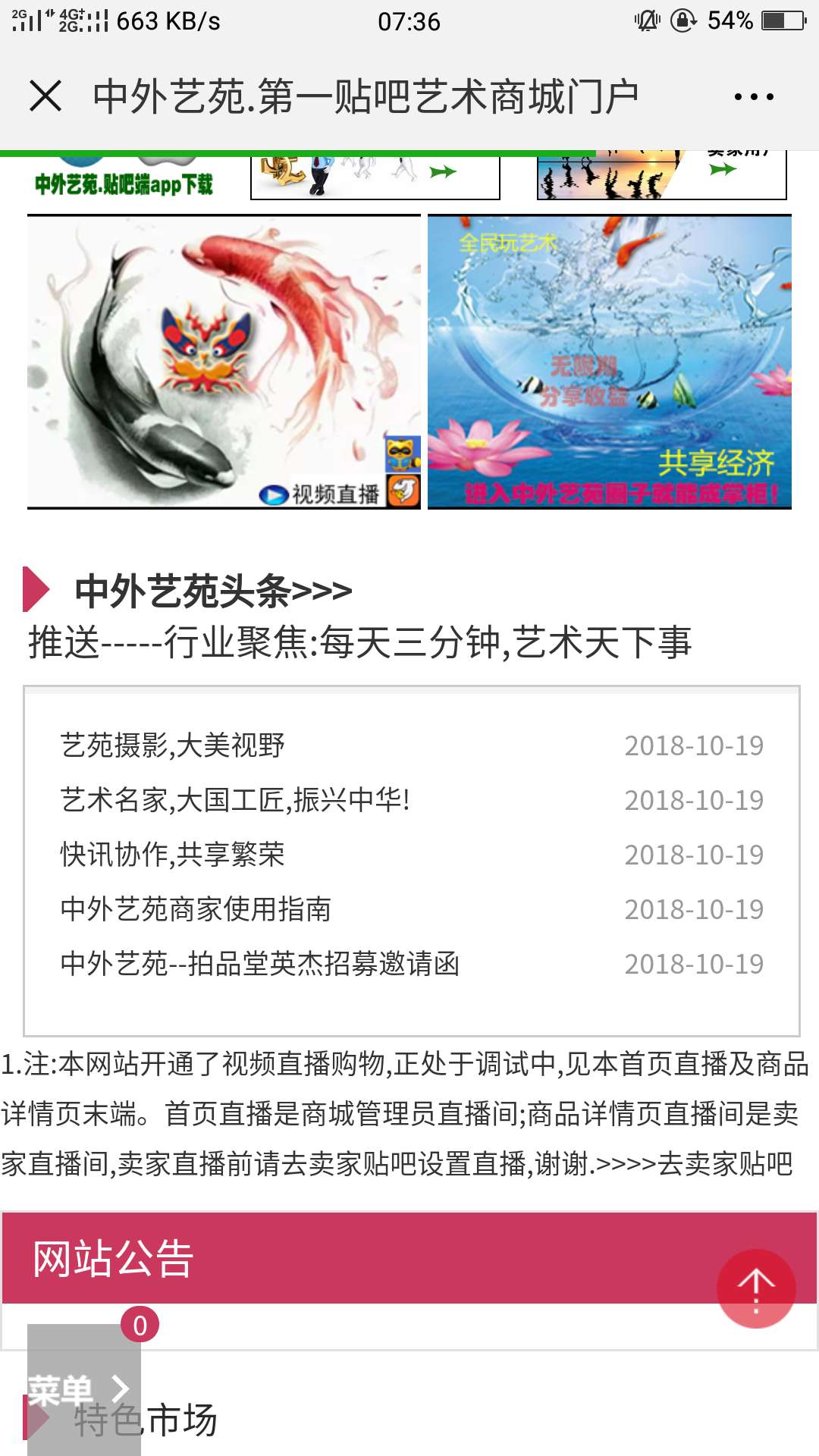Screen dimensions: 819x1456
Task: Open 中外艺苑.贴吧端app下载 download
Action: tap(124, 182)
